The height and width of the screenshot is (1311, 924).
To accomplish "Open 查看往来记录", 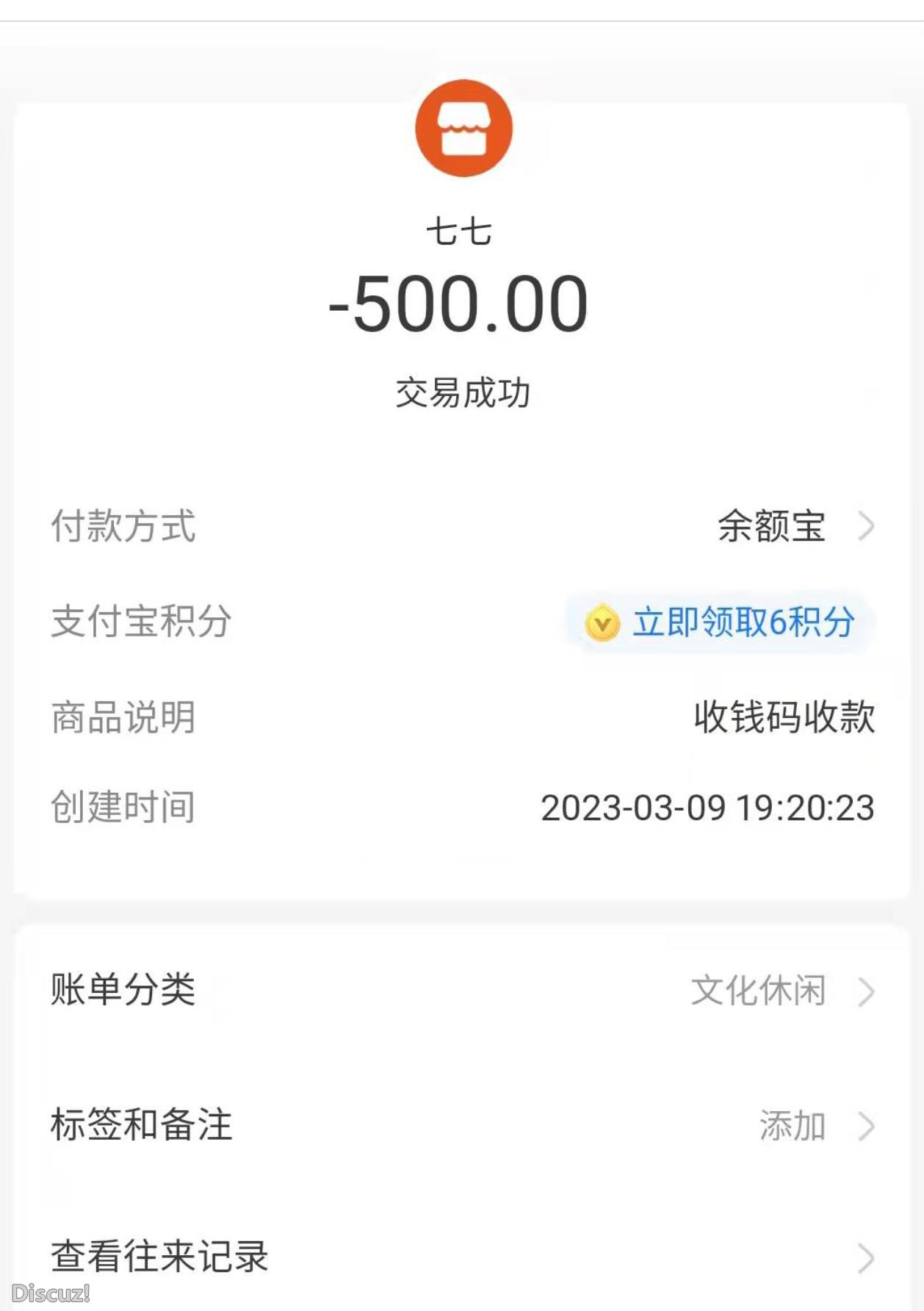I will 461,1257.
